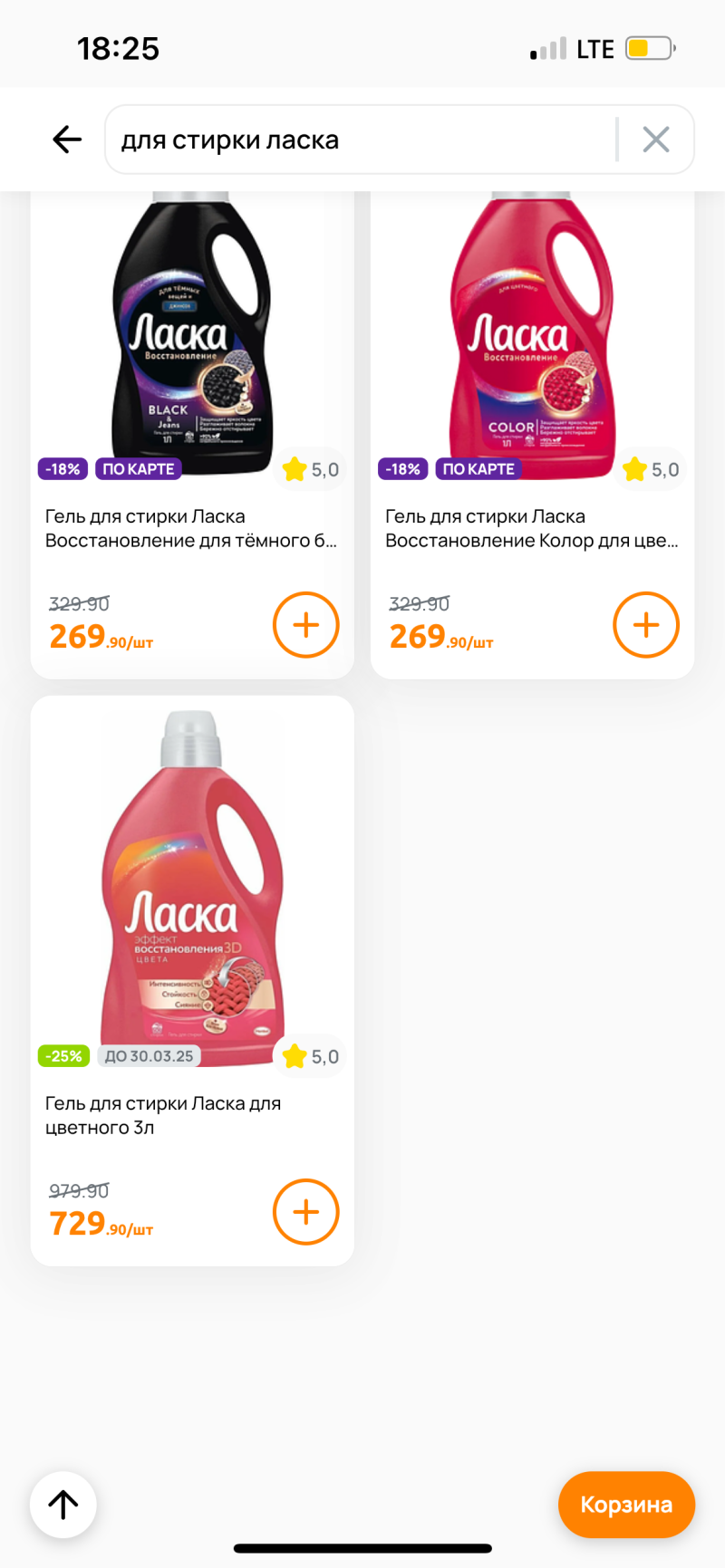Go back using the arrow icon
Screen dimensions: 725x1568
click(x=67, y=139)
